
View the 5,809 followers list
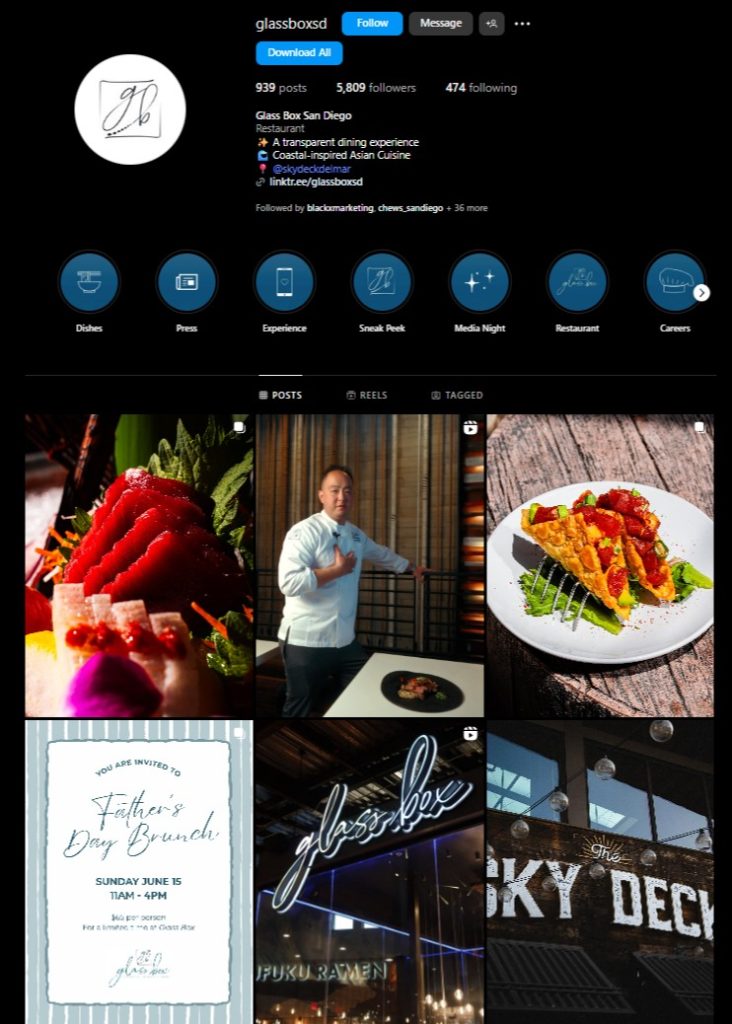pos(376,88)
